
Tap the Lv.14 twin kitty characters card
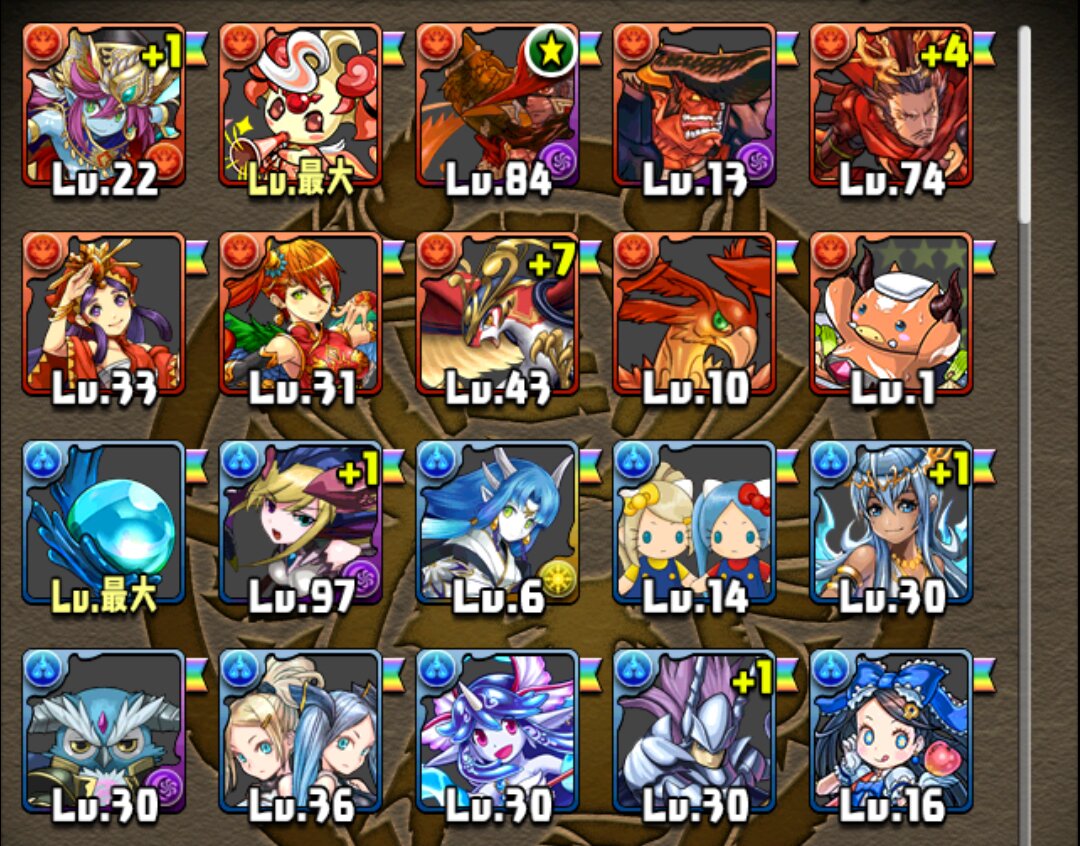(694, 522)
